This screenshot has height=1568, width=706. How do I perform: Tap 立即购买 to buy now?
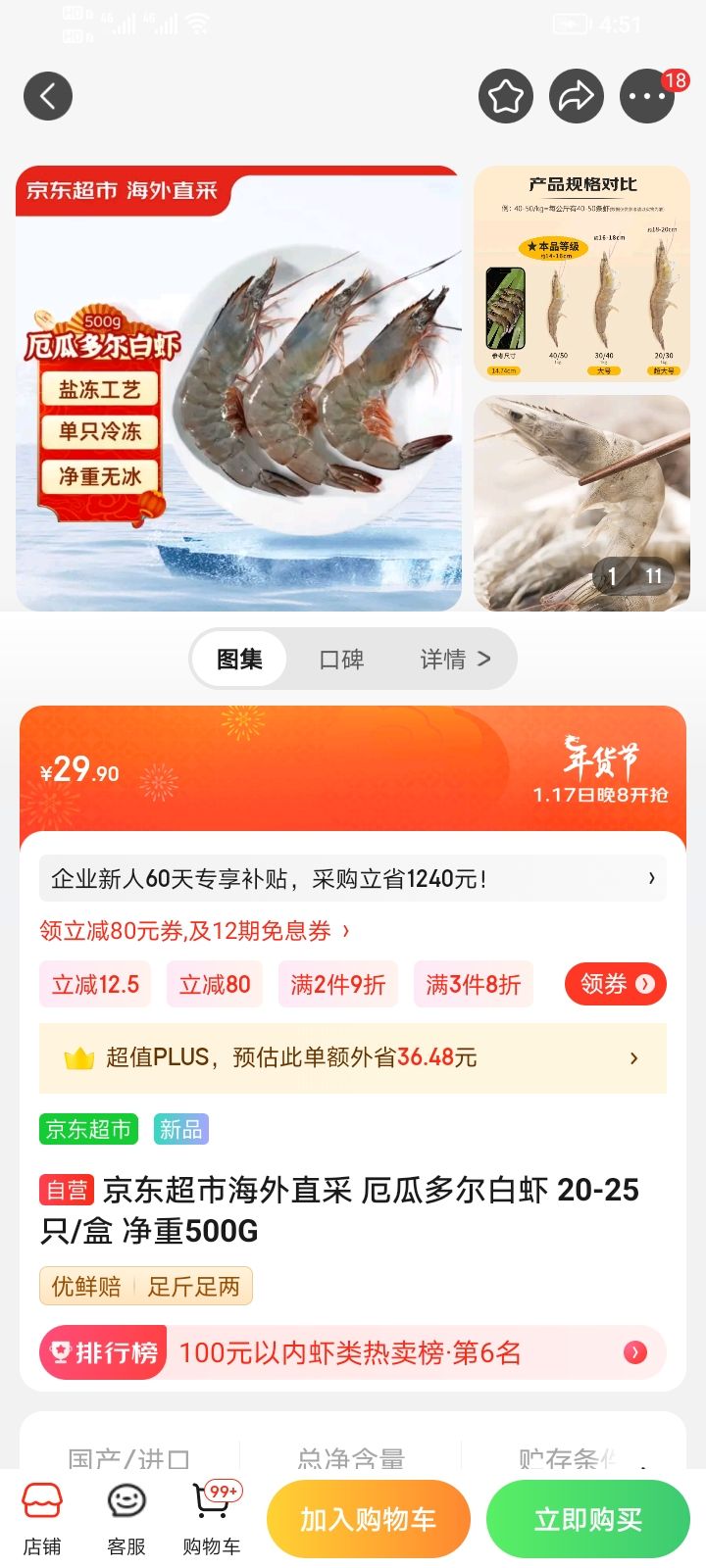point(588,1519)
